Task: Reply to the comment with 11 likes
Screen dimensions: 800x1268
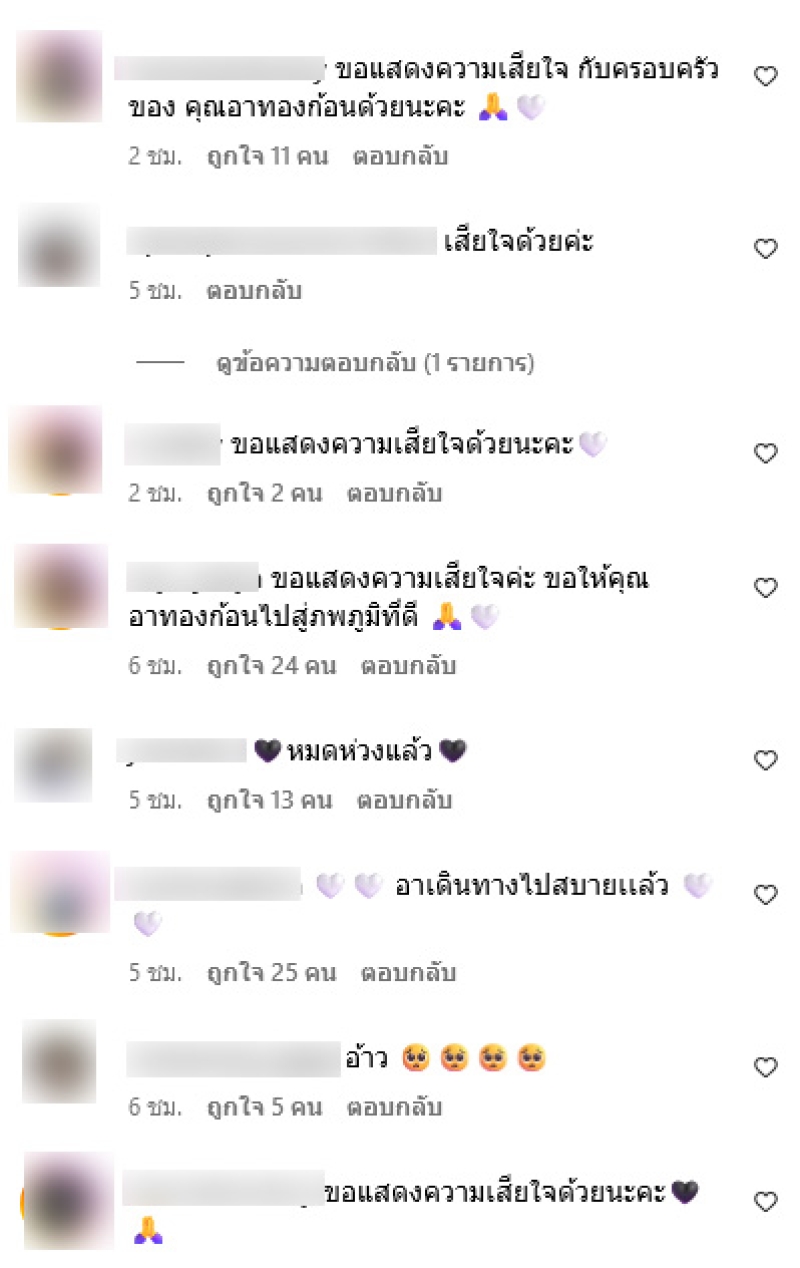Action: point(400,157)
